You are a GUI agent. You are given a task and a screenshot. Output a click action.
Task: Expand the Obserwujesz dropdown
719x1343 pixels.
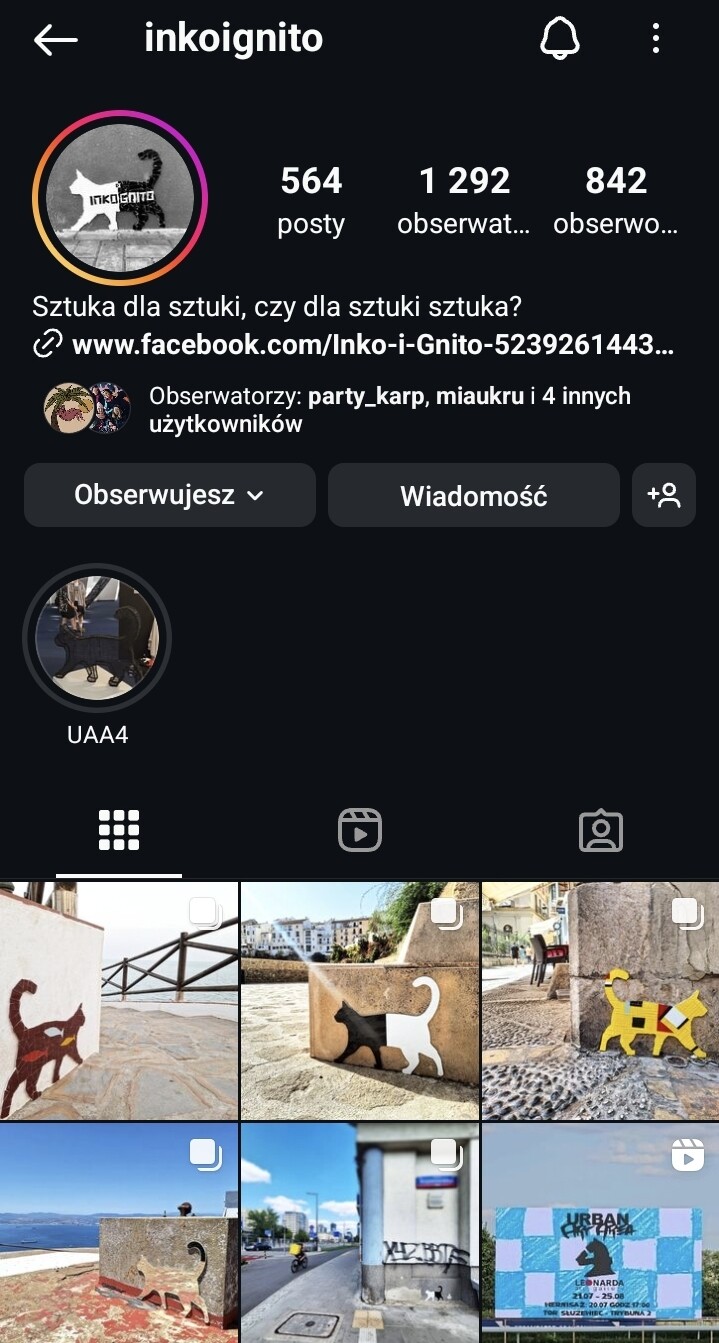coord(170,495)
